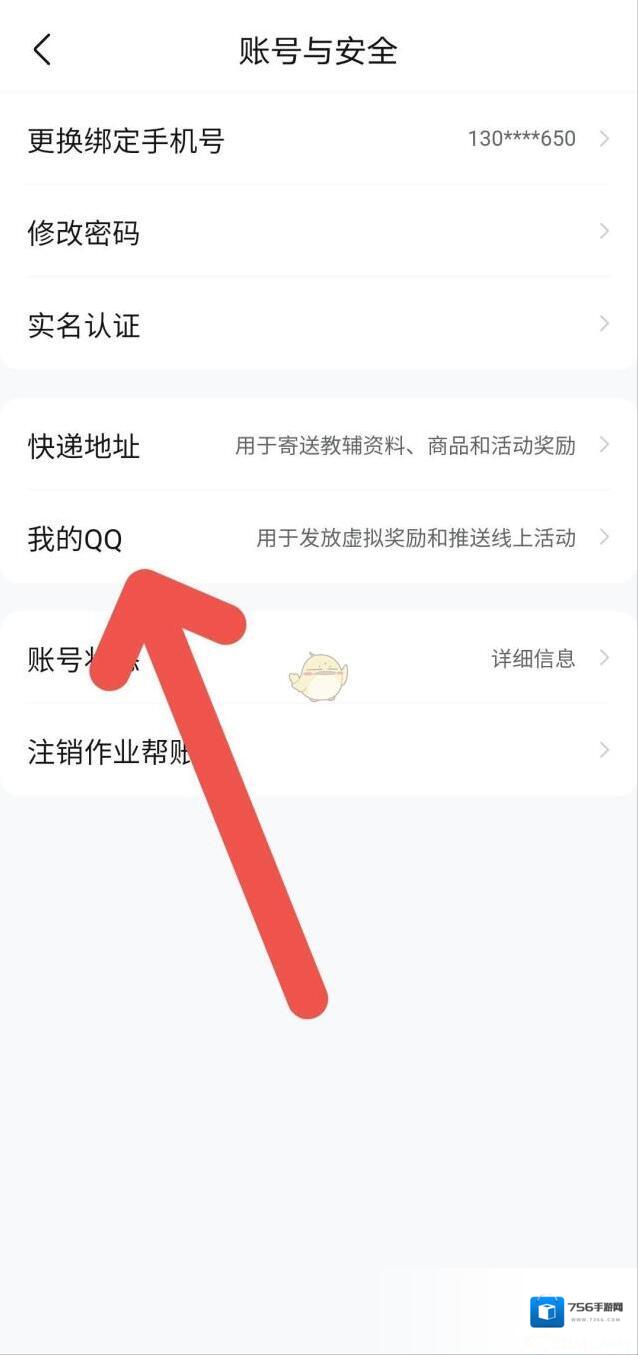Open 修改密码 option
The image size is (638, 1355).
(x=318, y=233)
